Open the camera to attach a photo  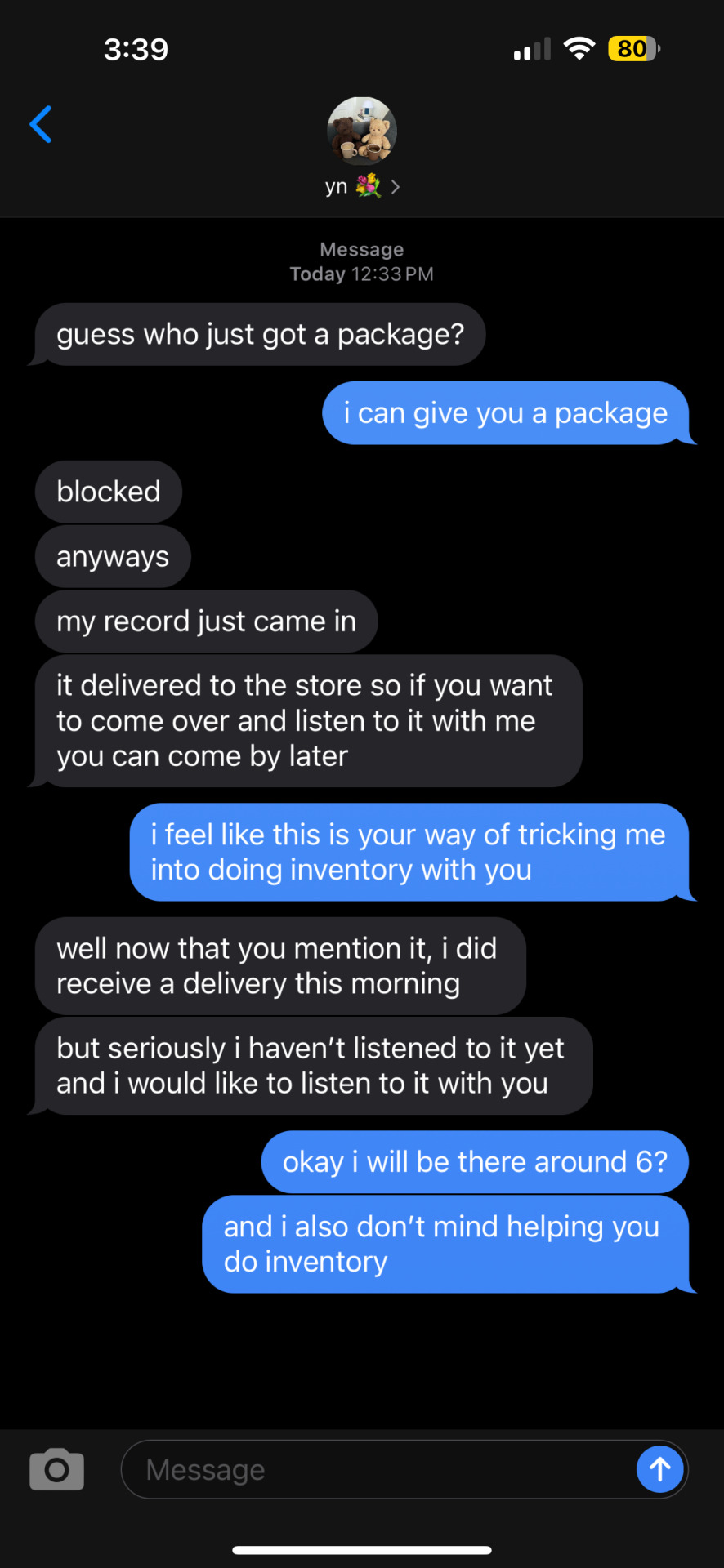tap(56, 1469)
